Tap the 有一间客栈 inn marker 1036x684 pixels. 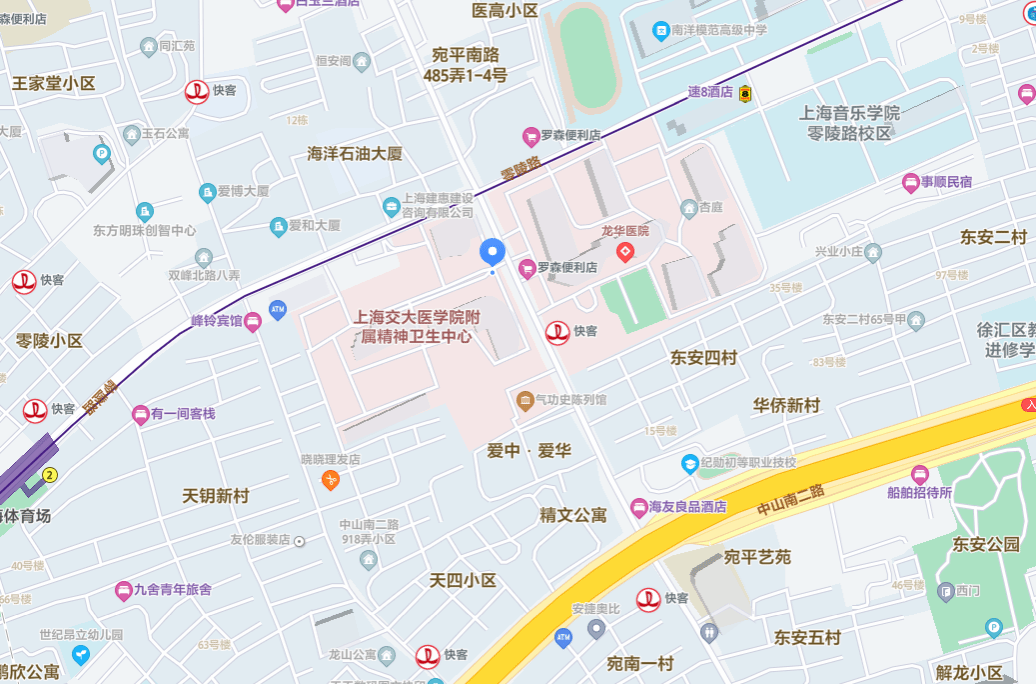[140, 414]
